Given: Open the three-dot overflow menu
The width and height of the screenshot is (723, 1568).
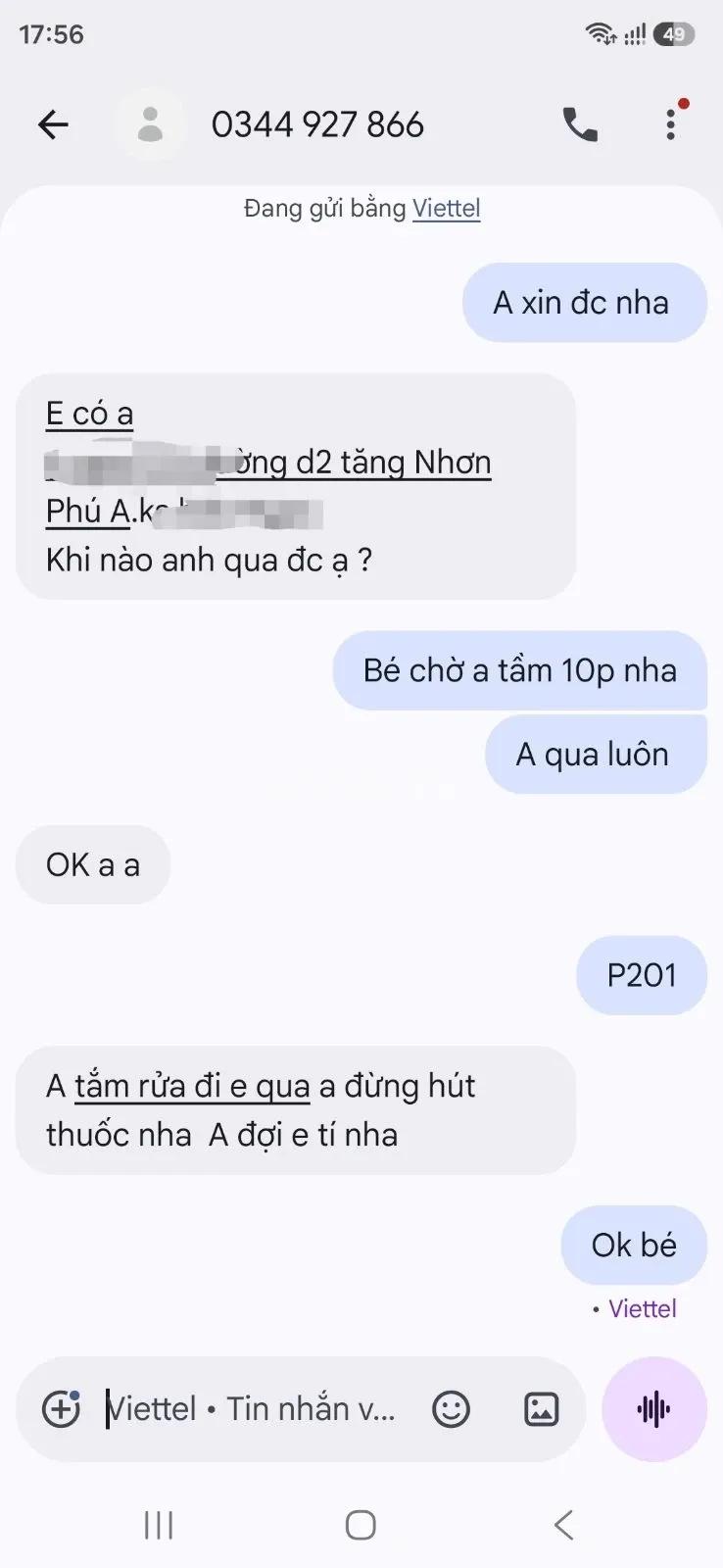Looking at the screenshot, I should 671,124.
